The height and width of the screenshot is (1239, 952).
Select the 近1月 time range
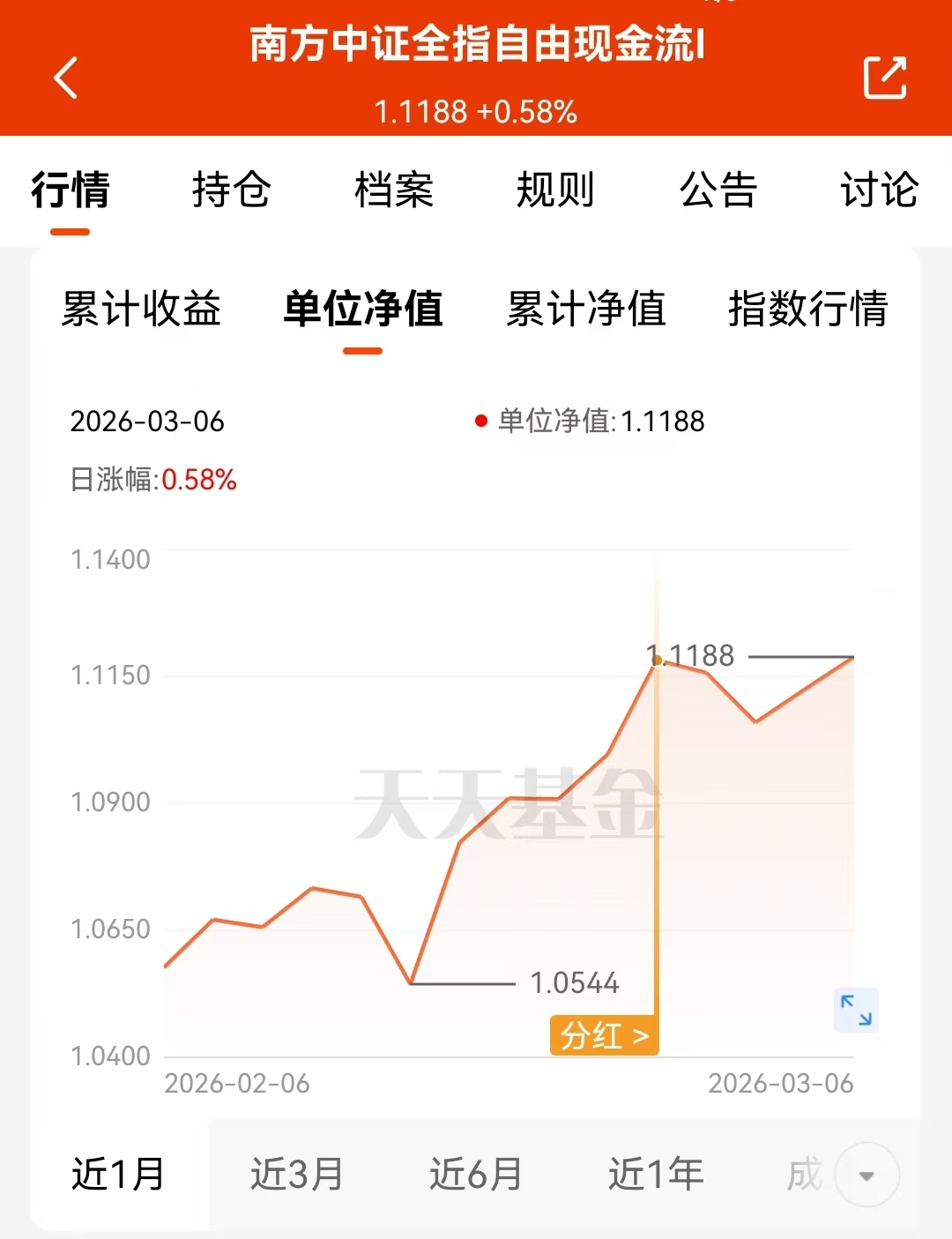pos(119,1175)
